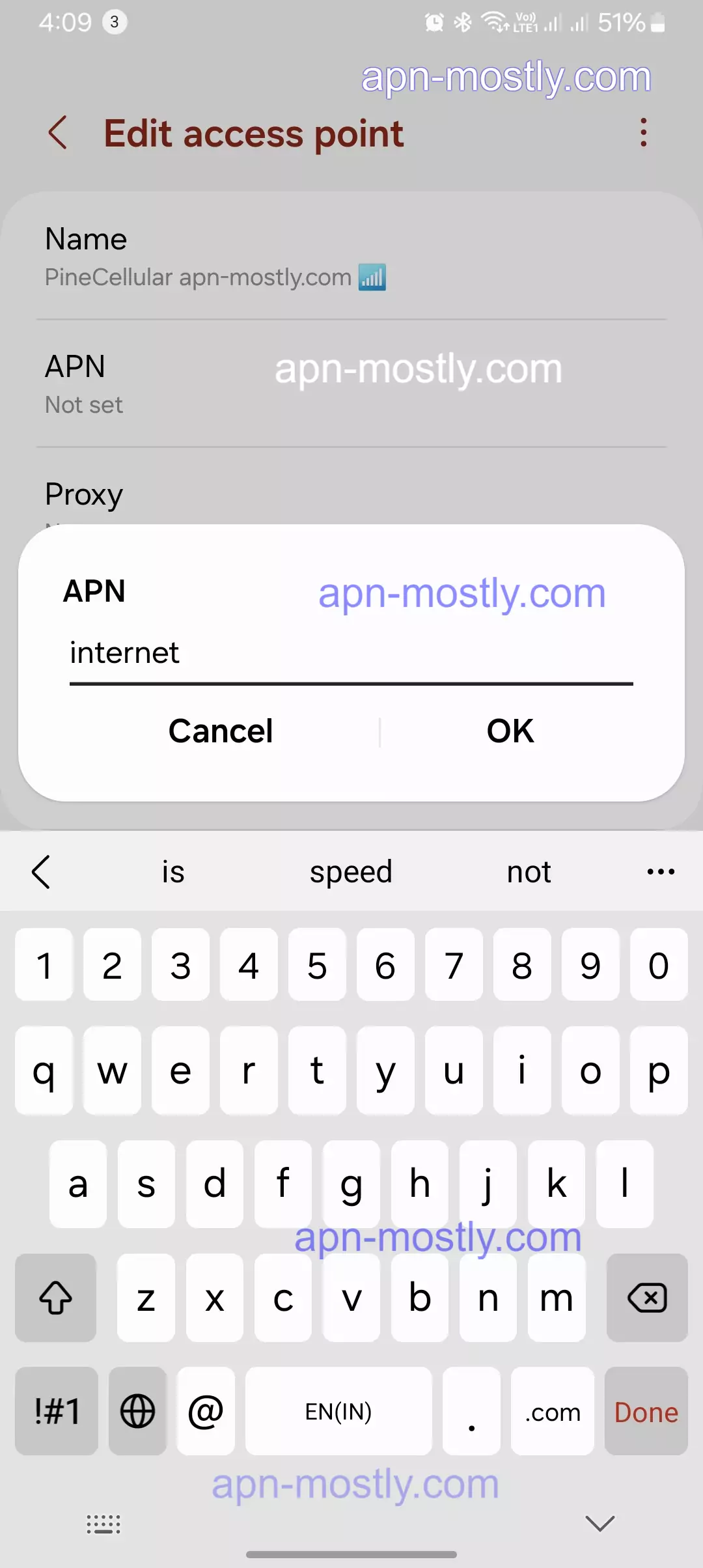Pick the suggestion word not
The height and width of the screenshot is (1568, 703).
(x=529, y=871)
